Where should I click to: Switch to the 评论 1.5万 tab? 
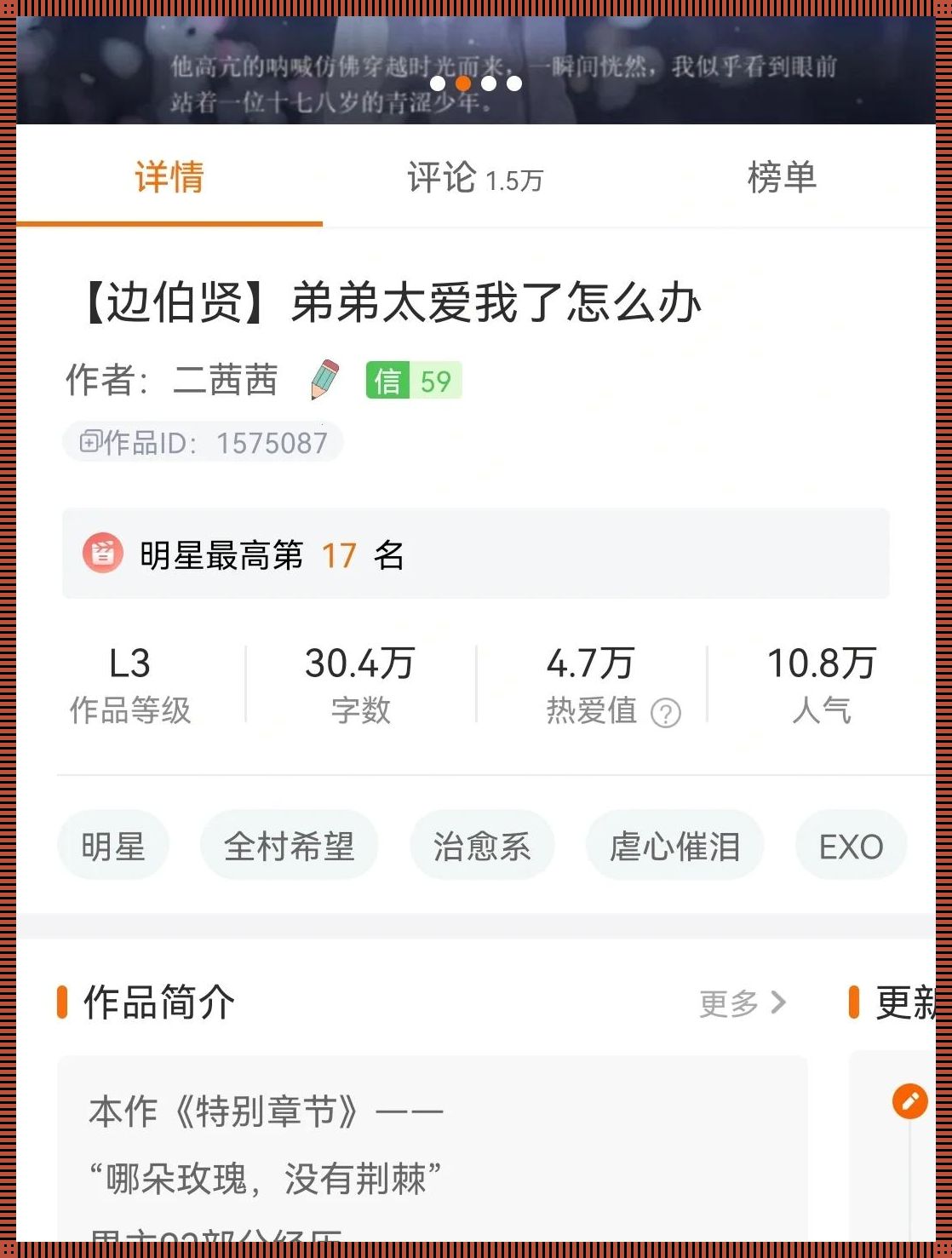(477, 178)
